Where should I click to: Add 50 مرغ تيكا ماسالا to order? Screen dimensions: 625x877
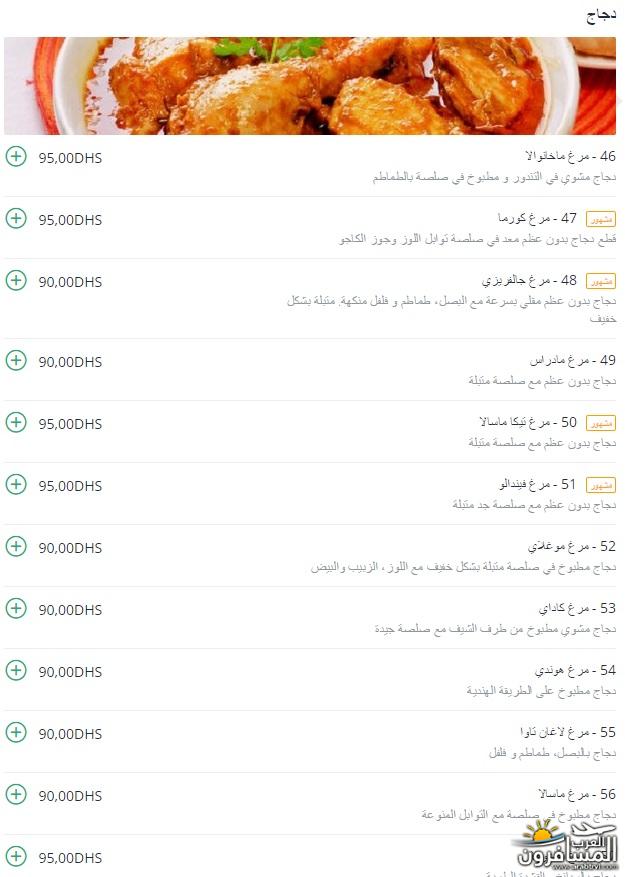pos(16,422)
